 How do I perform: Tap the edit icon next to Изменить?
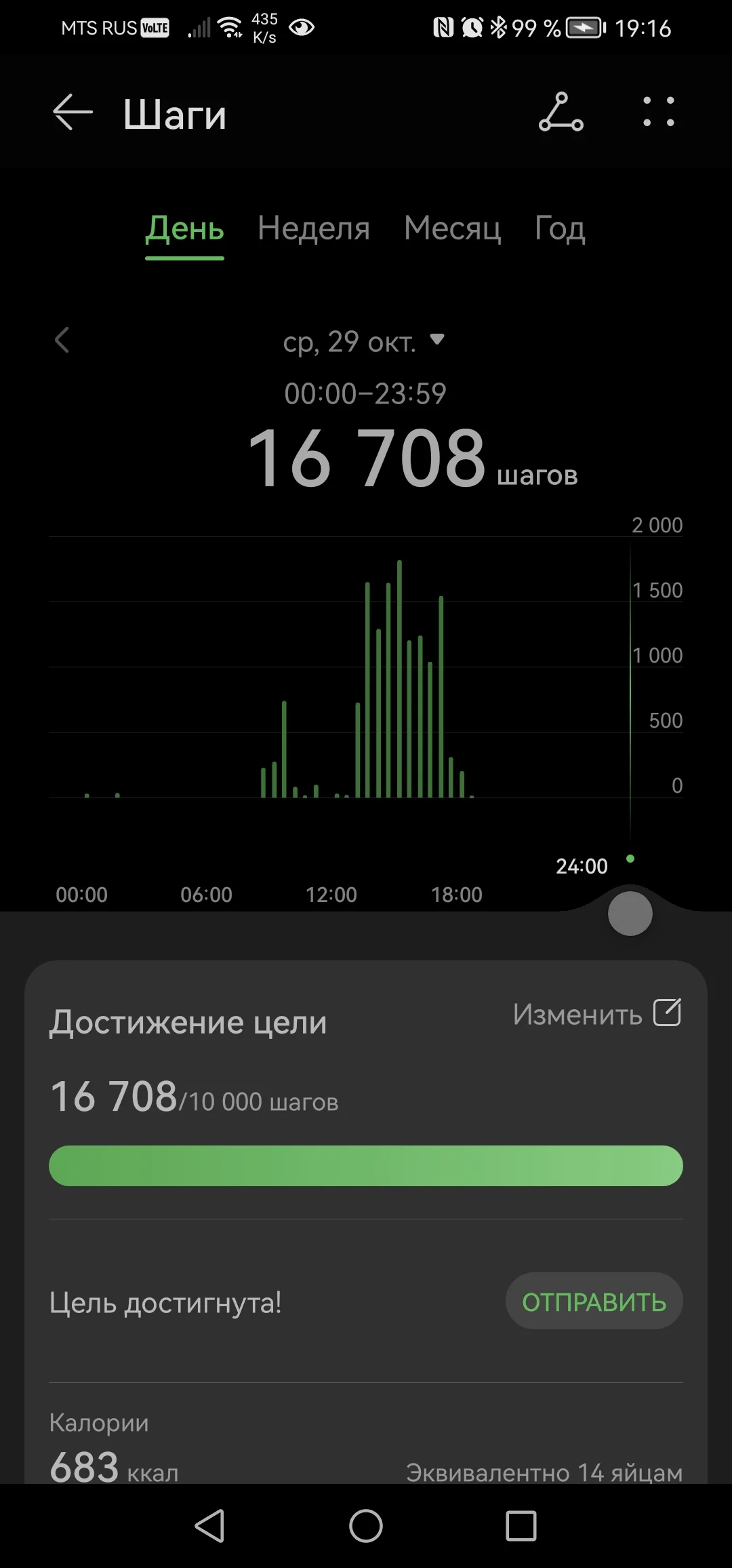[670, 1013]
